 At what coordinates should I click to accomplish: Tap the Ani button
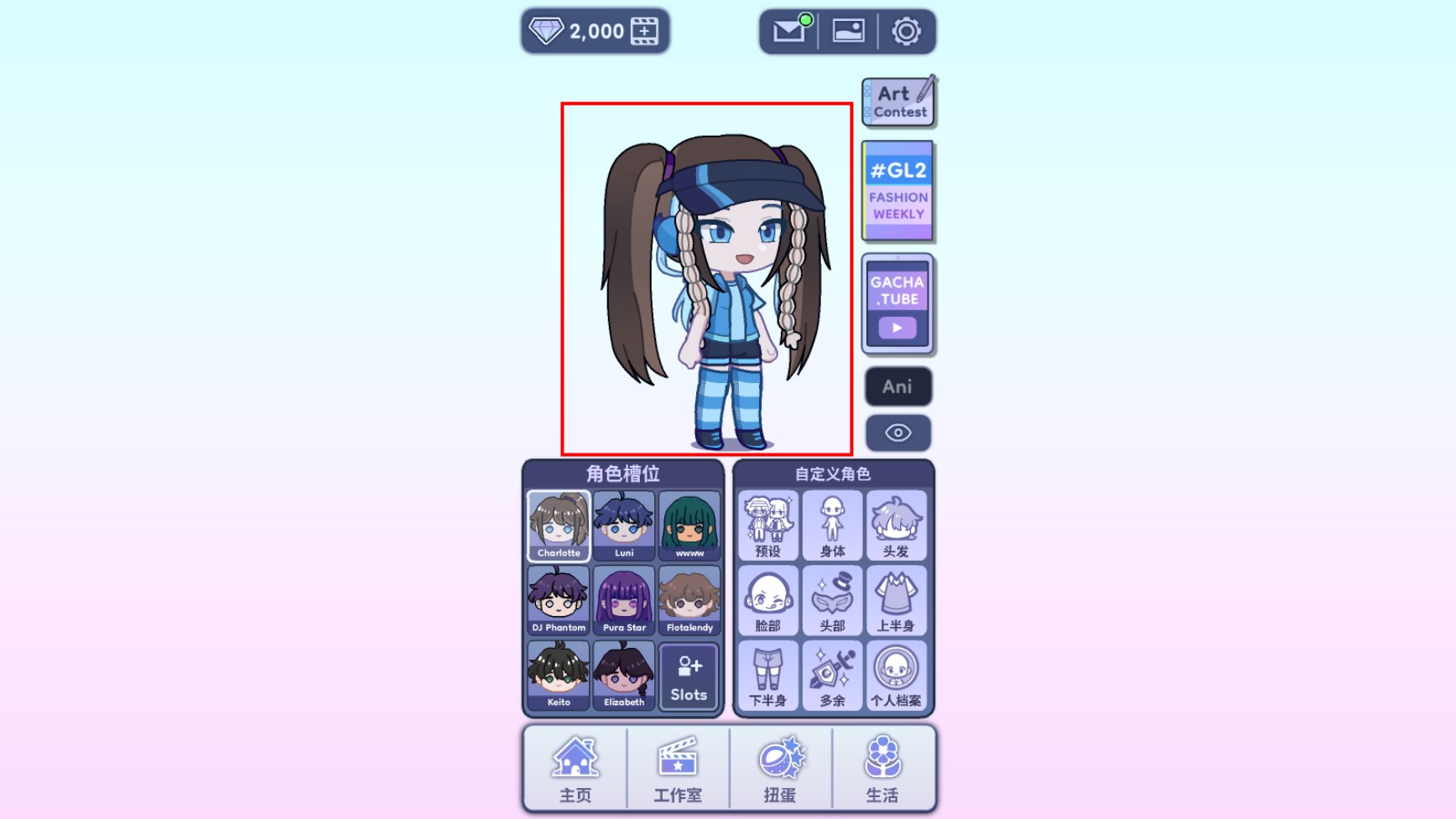(897, 386)
